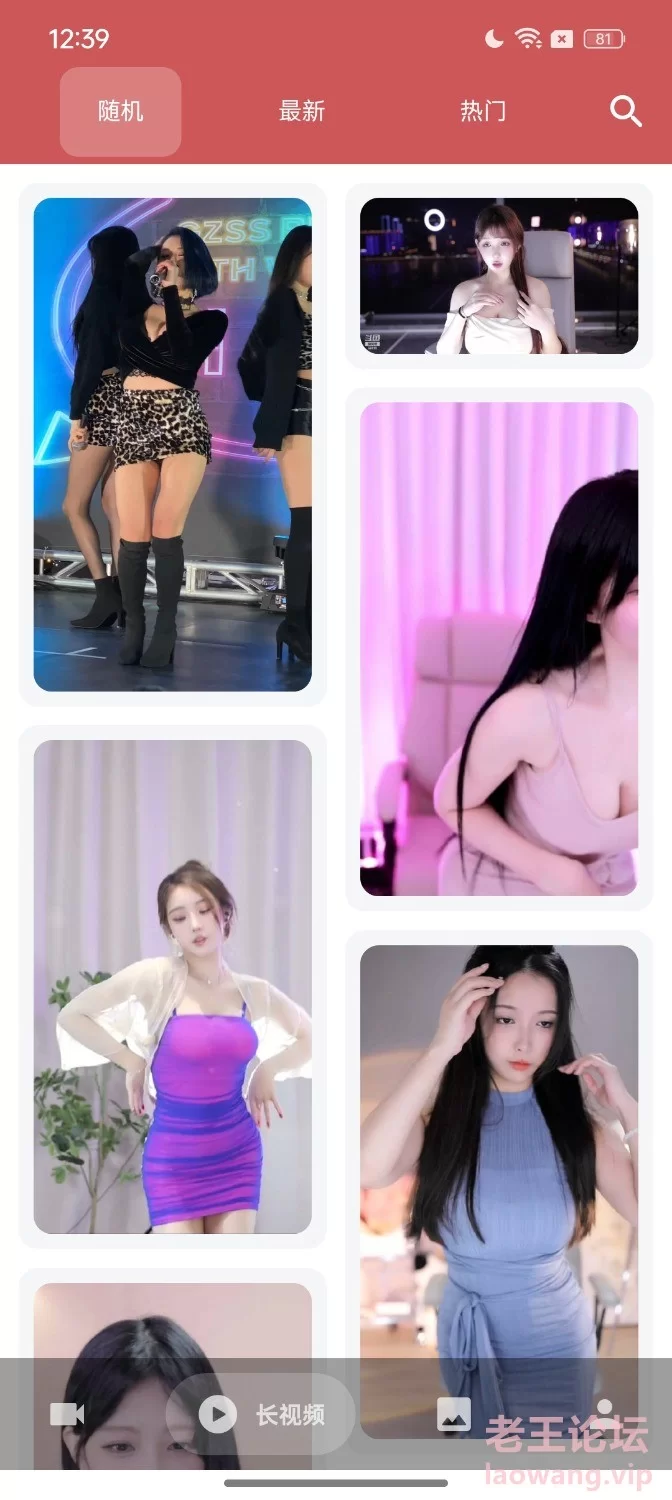Switch to the 热门 tab
The width and height of the screenshot is (672, 1500).
coord(483,111)
